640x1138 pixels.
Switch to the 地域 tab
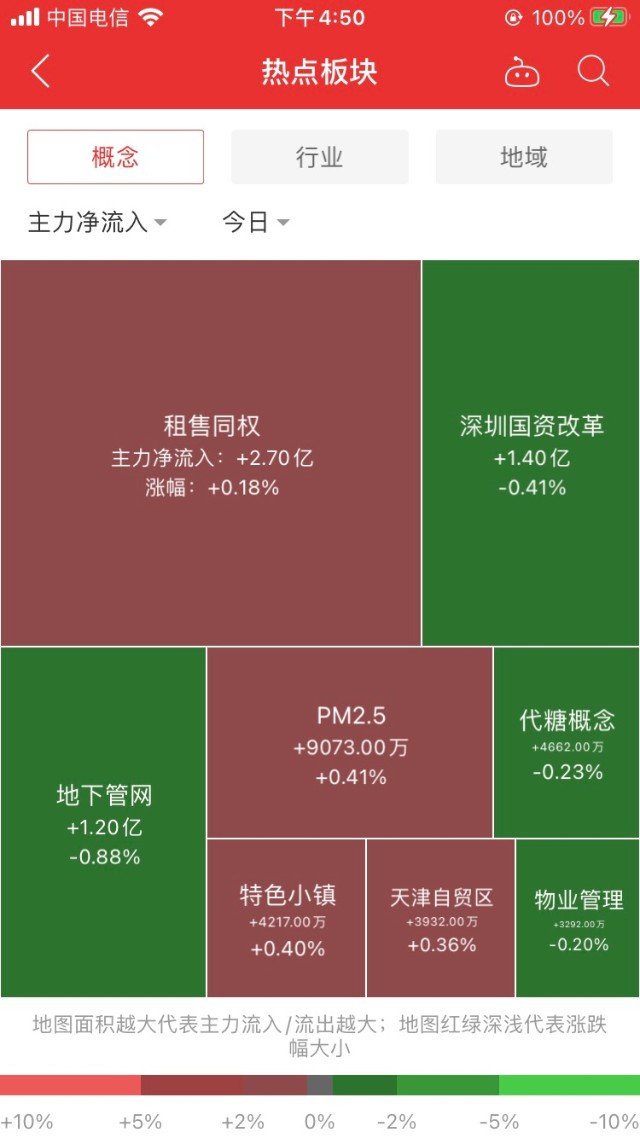524,157
